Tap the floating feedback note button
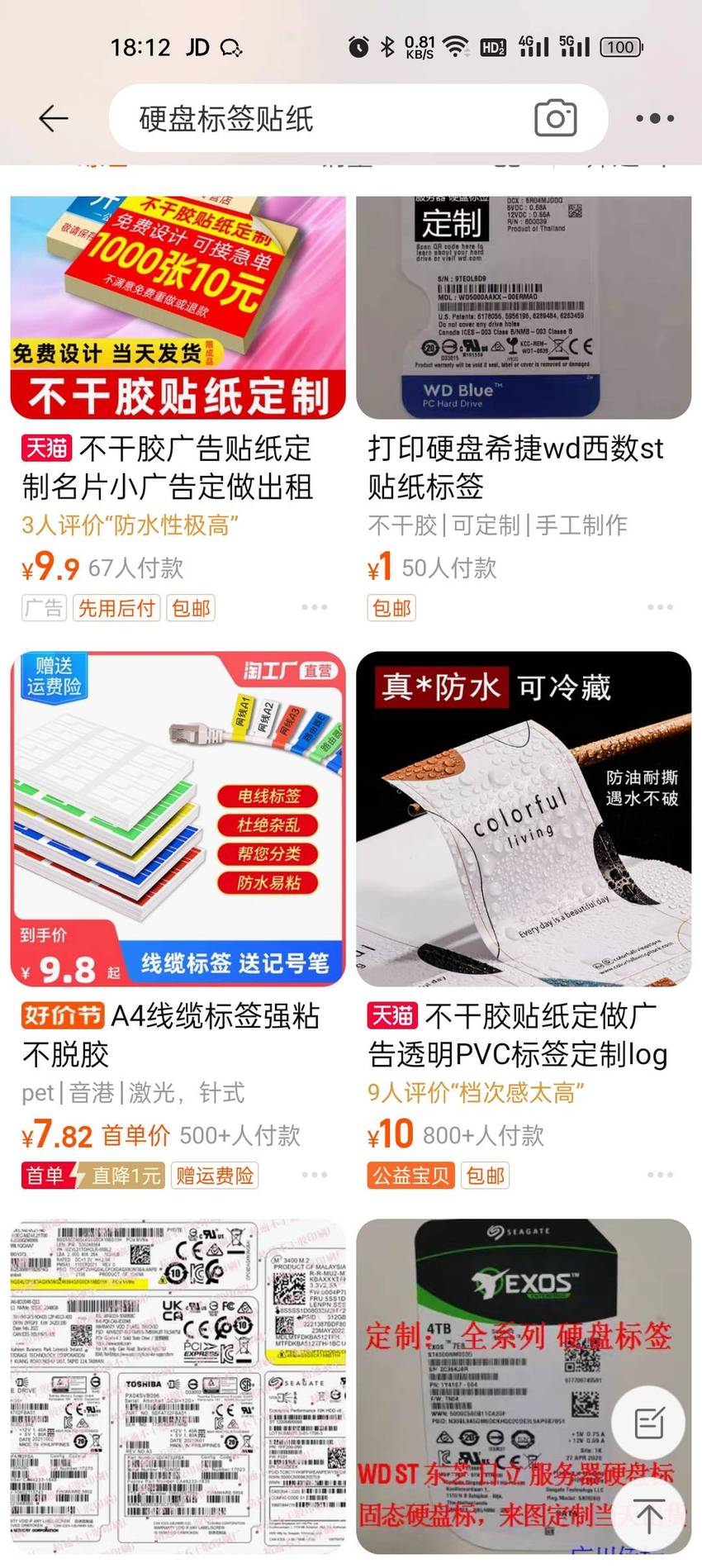 [649, 1423]
